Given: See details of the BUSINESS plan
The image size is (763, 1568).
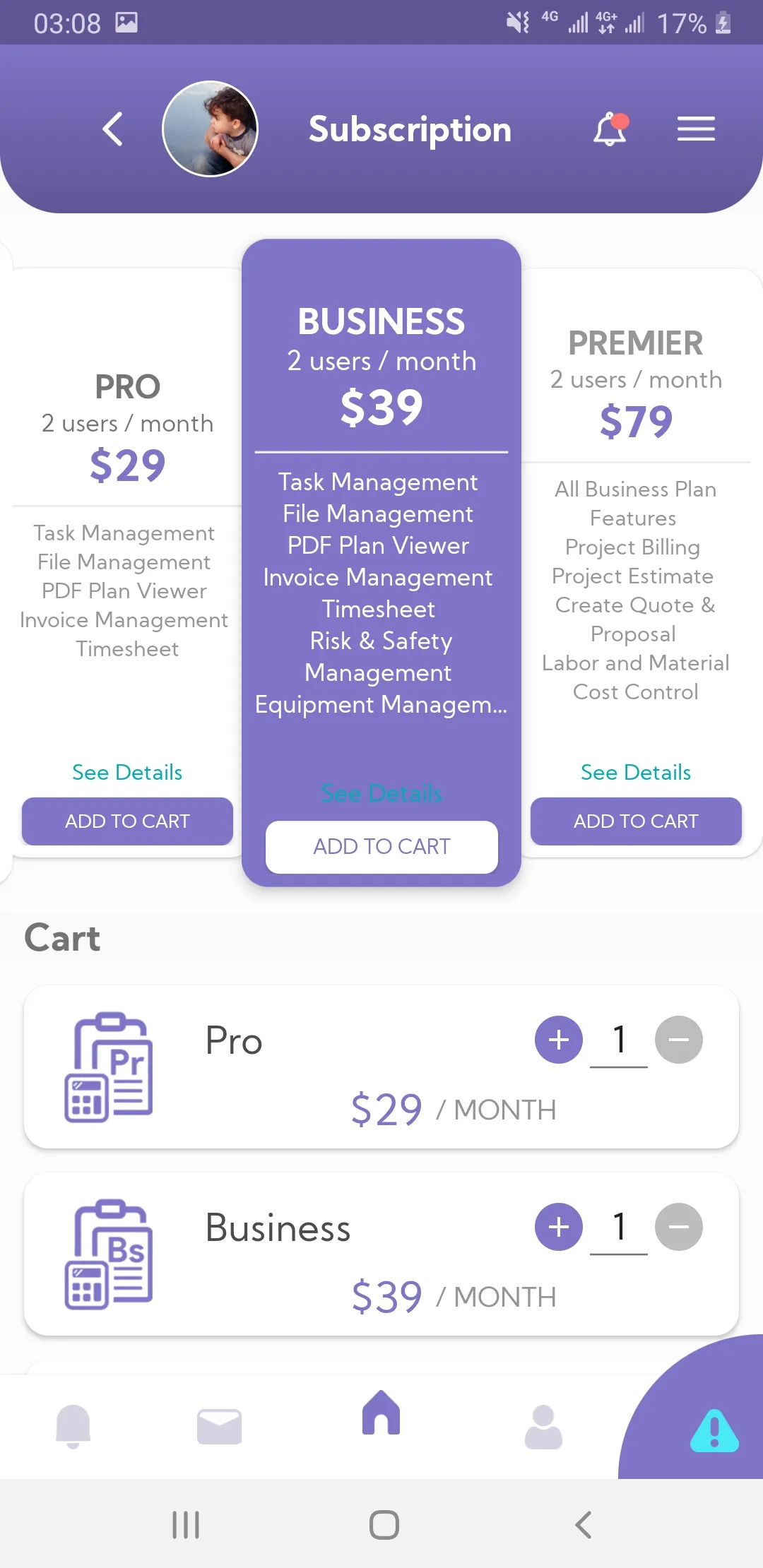Looking at the screenshot, I should (x=381, y=793).
